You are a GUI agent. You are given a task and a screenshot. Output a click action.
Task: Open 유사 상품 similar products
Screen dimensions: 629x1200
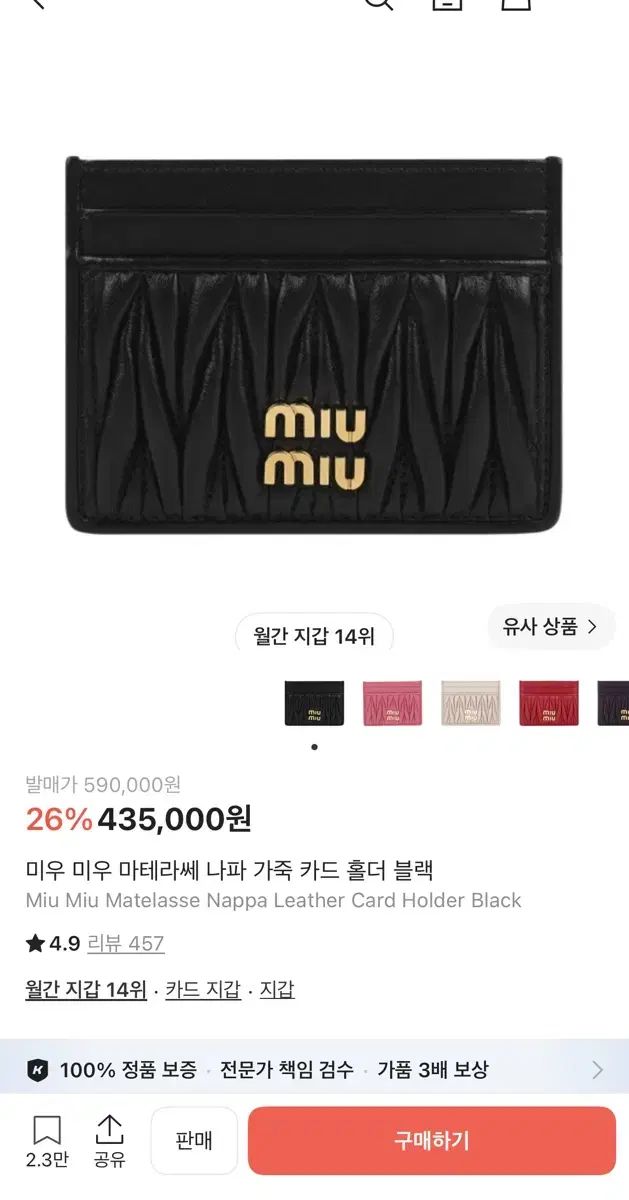tap(550, 627)
